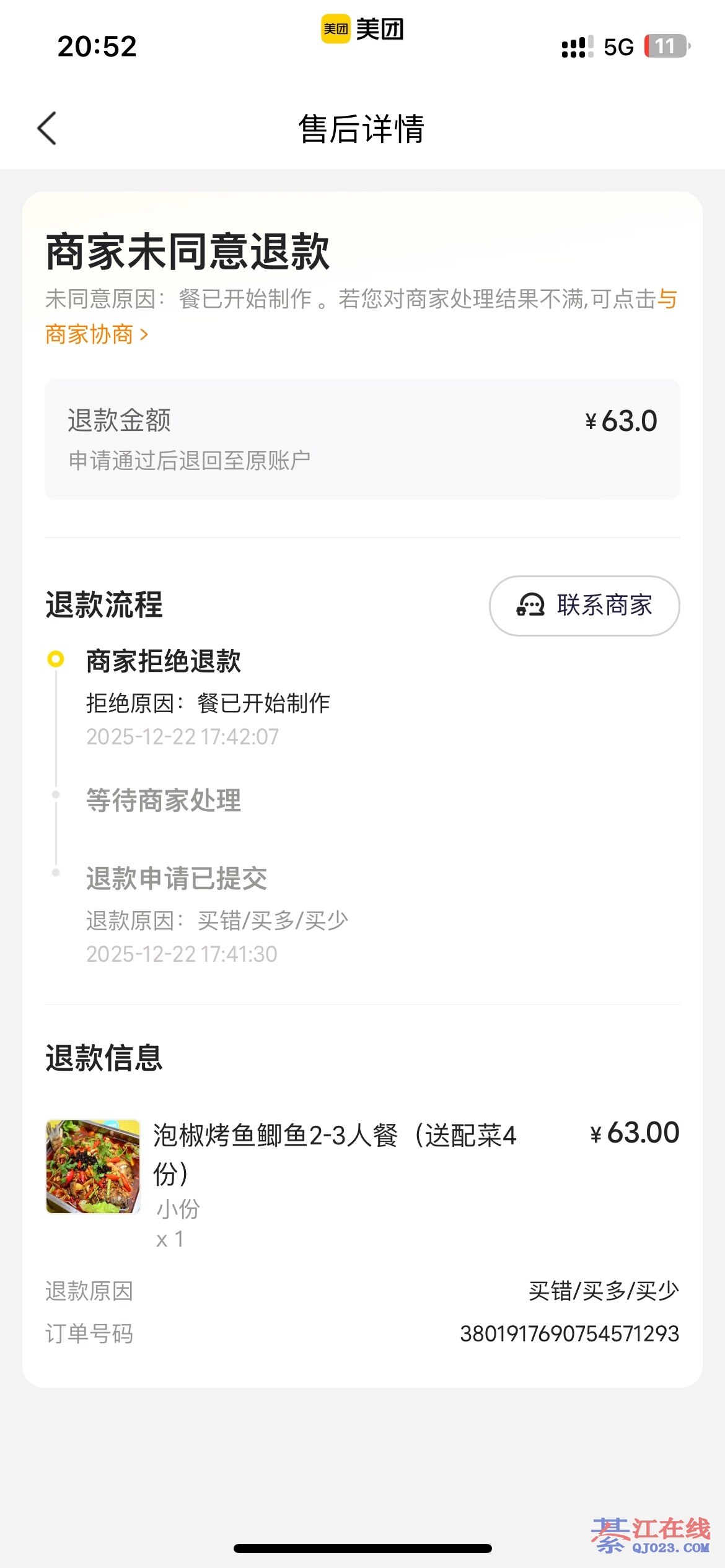The height and width of the screenshot is (1568, 725).
Task: Open the 泡椒烤鱼鲫鱼2-3人餐 item
Action: coord(335,1153)
